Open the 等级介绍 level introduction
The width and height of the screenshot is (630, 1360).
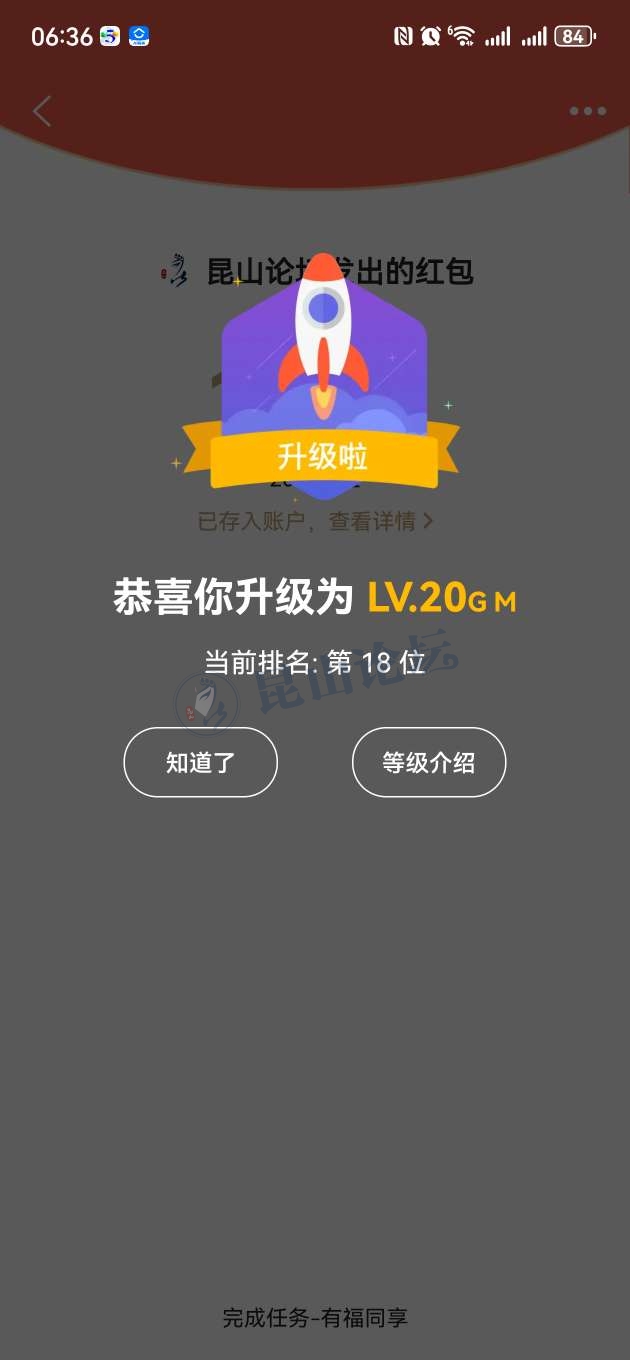pyautogui.click(x=429, y=762)
